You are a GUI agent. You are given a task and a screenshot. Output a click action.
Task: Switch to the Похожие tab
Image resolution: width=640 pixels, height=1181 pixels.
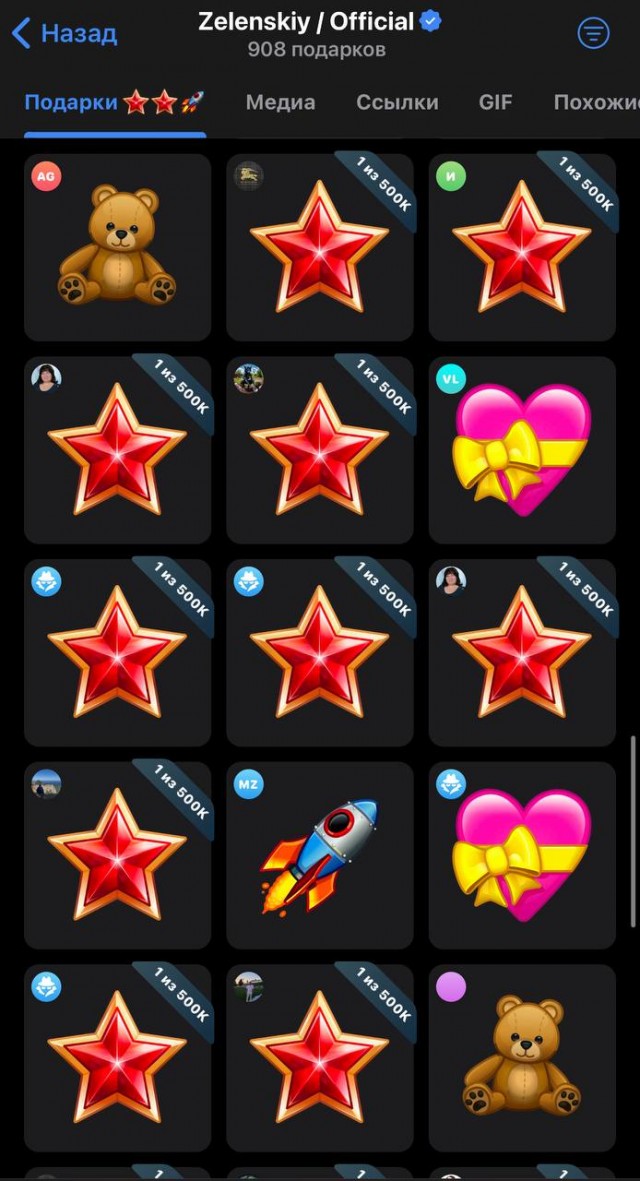tap(595, 102)
